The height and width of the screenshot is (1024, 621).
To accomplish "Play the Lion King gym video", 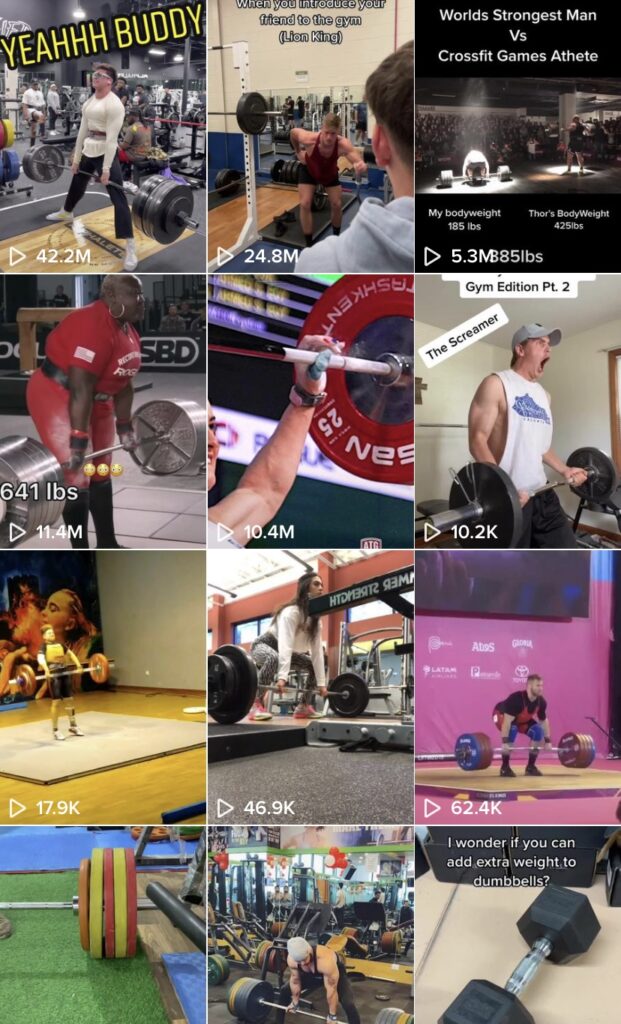I will point(310,136).
